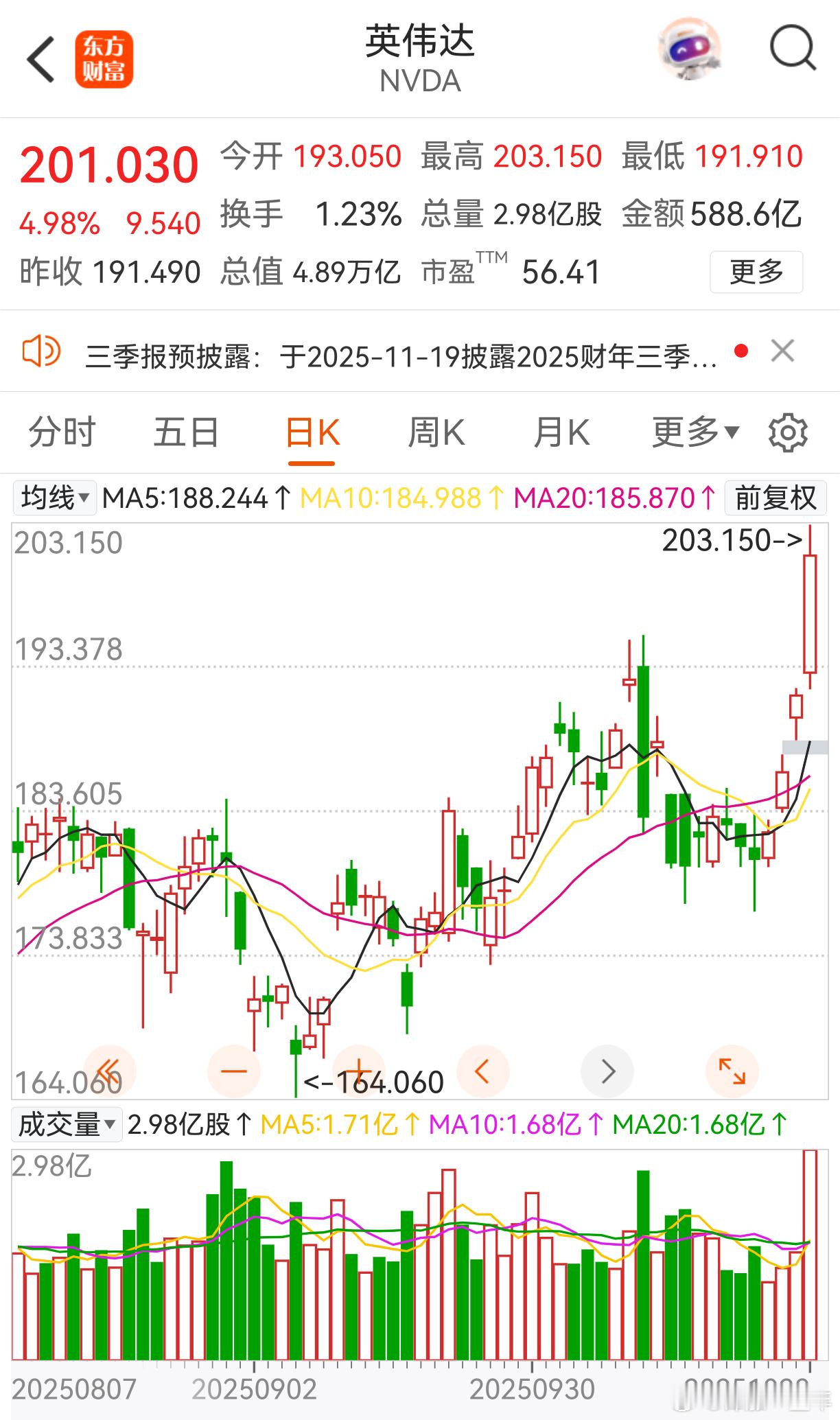Viewport: 840px width, 1420px height.
Task: Switch to the 周K weekly chart tab
Action: click(x=436, y=432)
